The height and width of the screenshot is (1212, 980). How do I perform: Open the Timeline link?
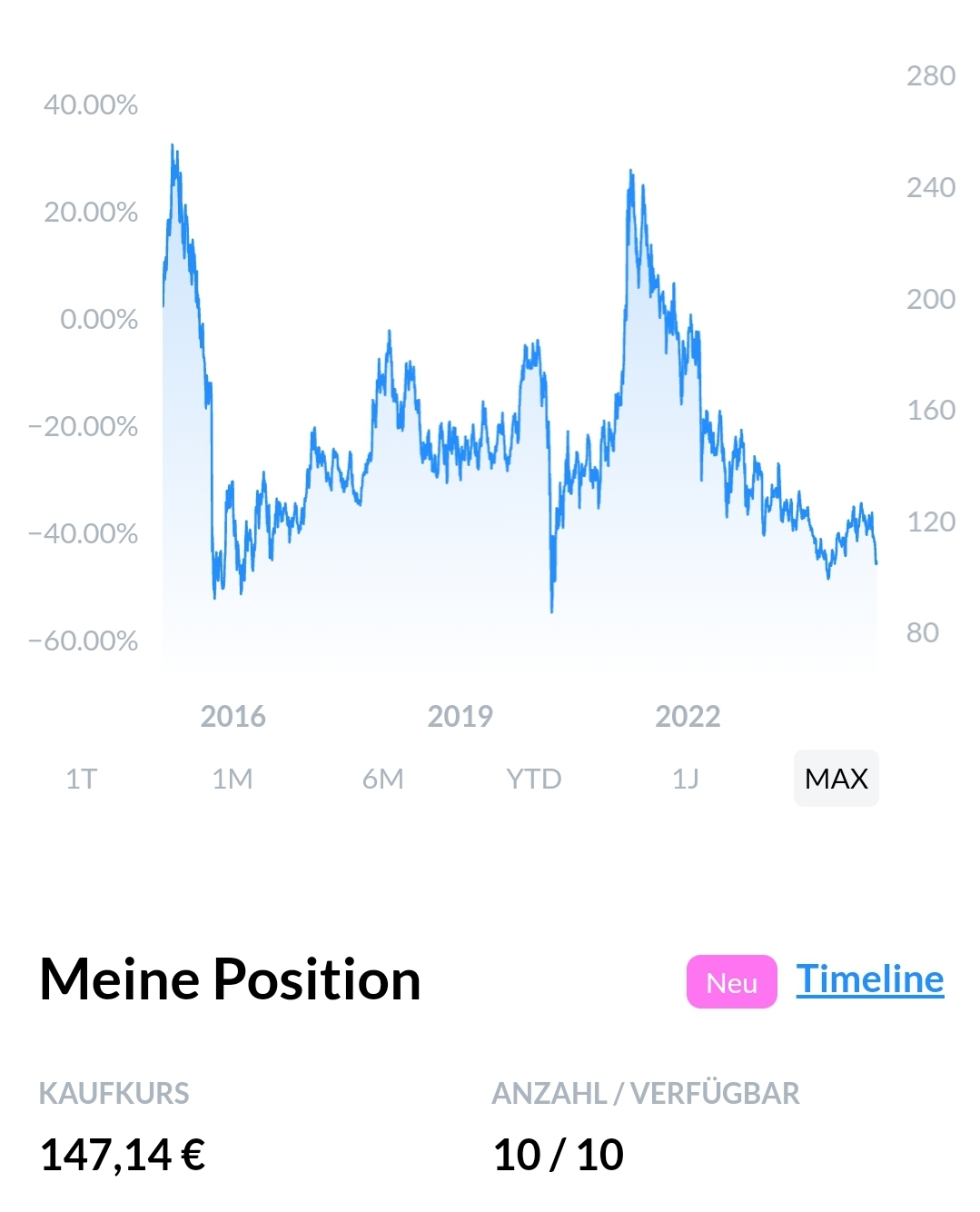pos(869,979)
